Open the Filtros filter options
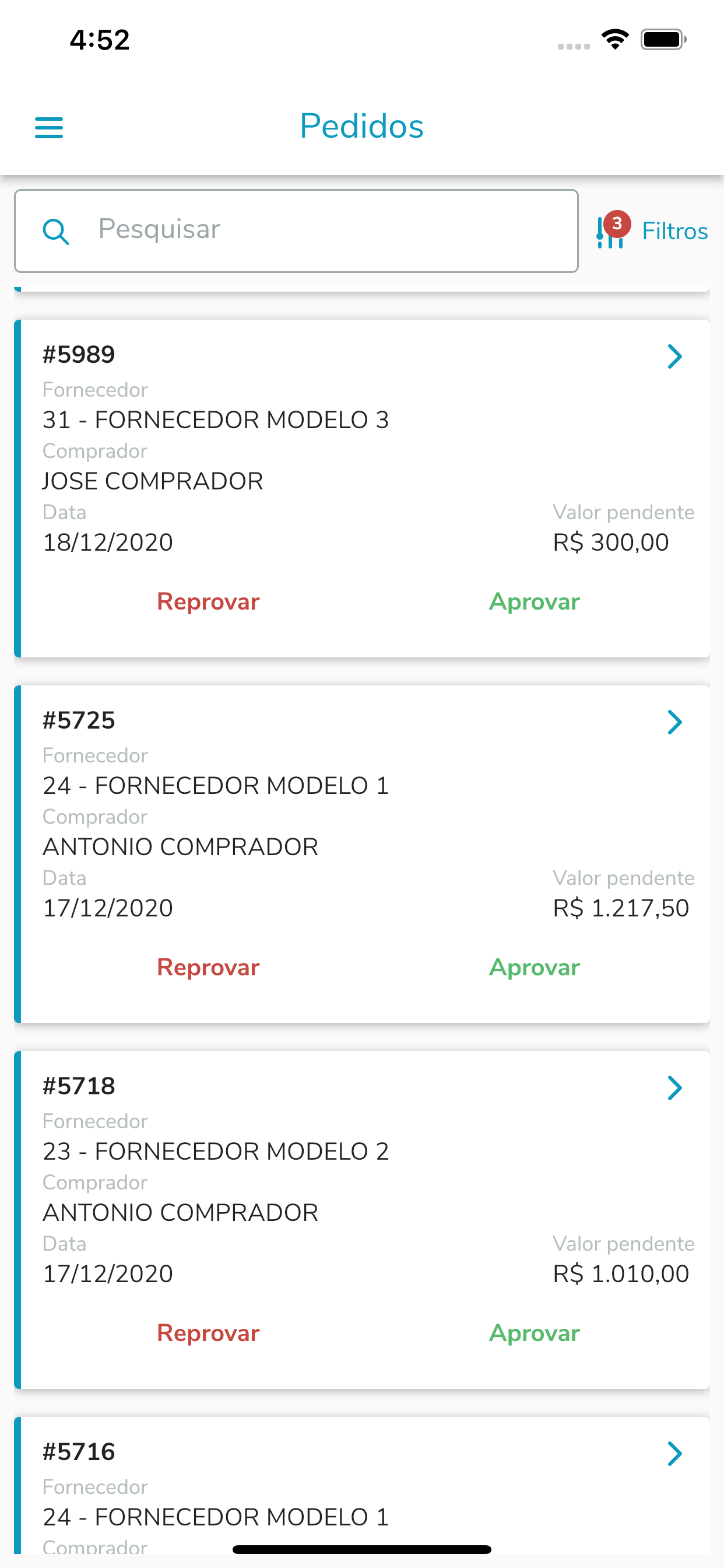The height and width of the screenshot is (1568, 724). 652,232
